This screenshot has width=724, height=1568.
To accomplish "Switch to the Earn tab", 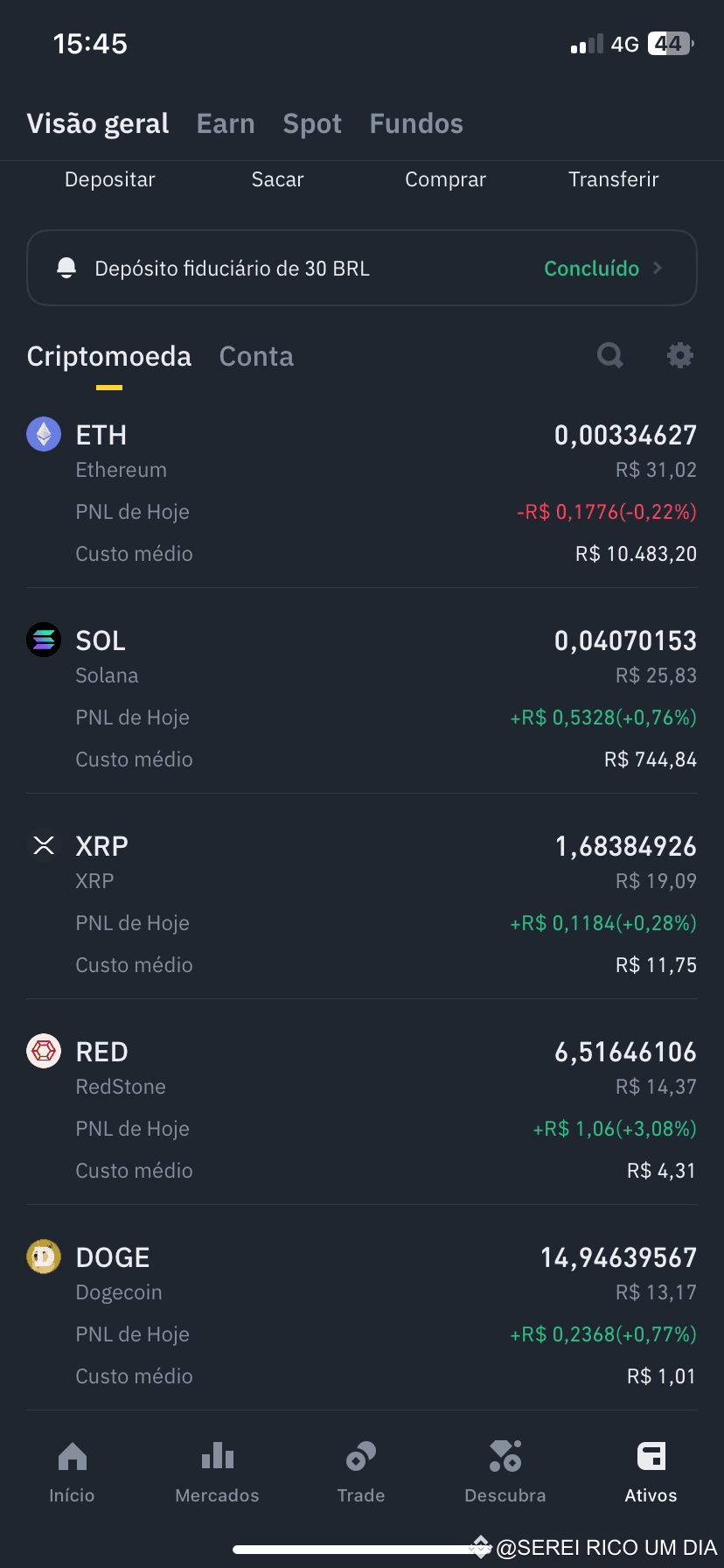I will (226, 123).
